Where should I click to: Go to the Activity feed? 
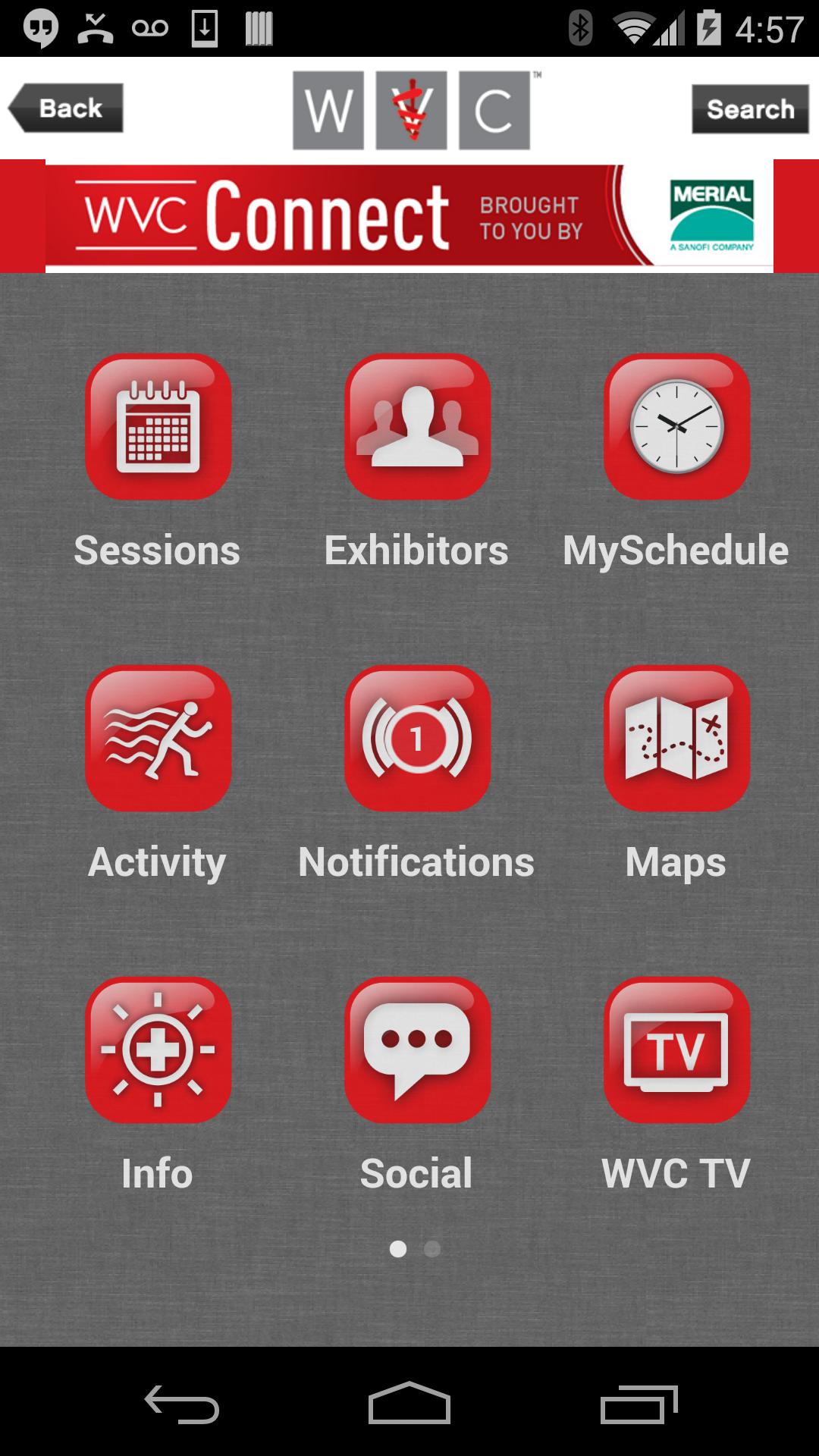pyautogui.click(x=158, y=739)
